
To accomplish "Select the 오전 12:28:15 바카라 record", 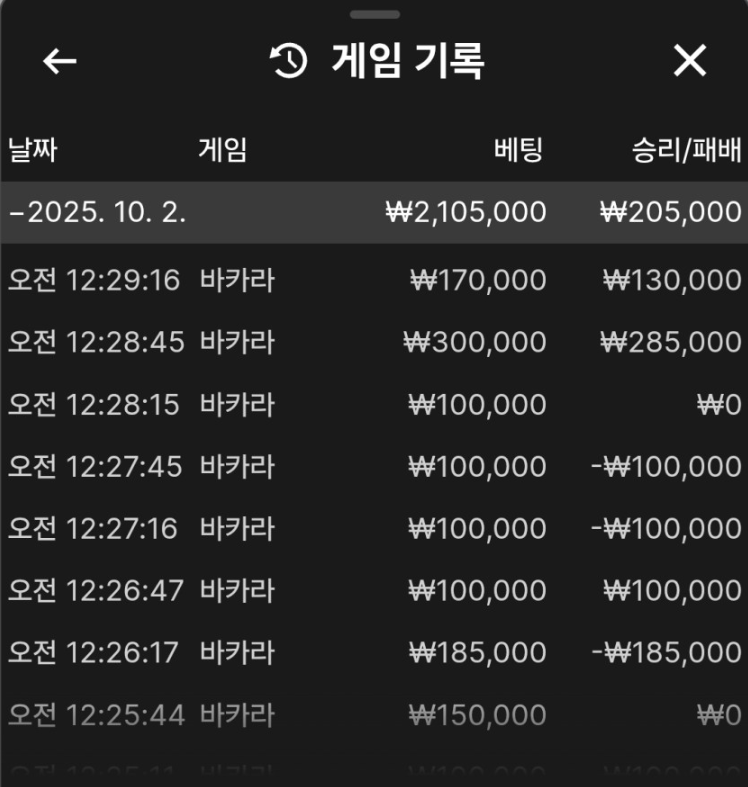I will 374,404.
